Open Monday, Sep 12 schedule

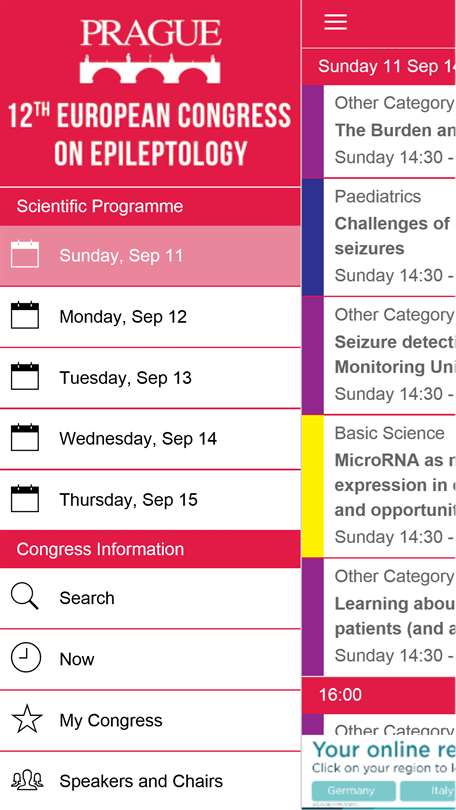150,317
